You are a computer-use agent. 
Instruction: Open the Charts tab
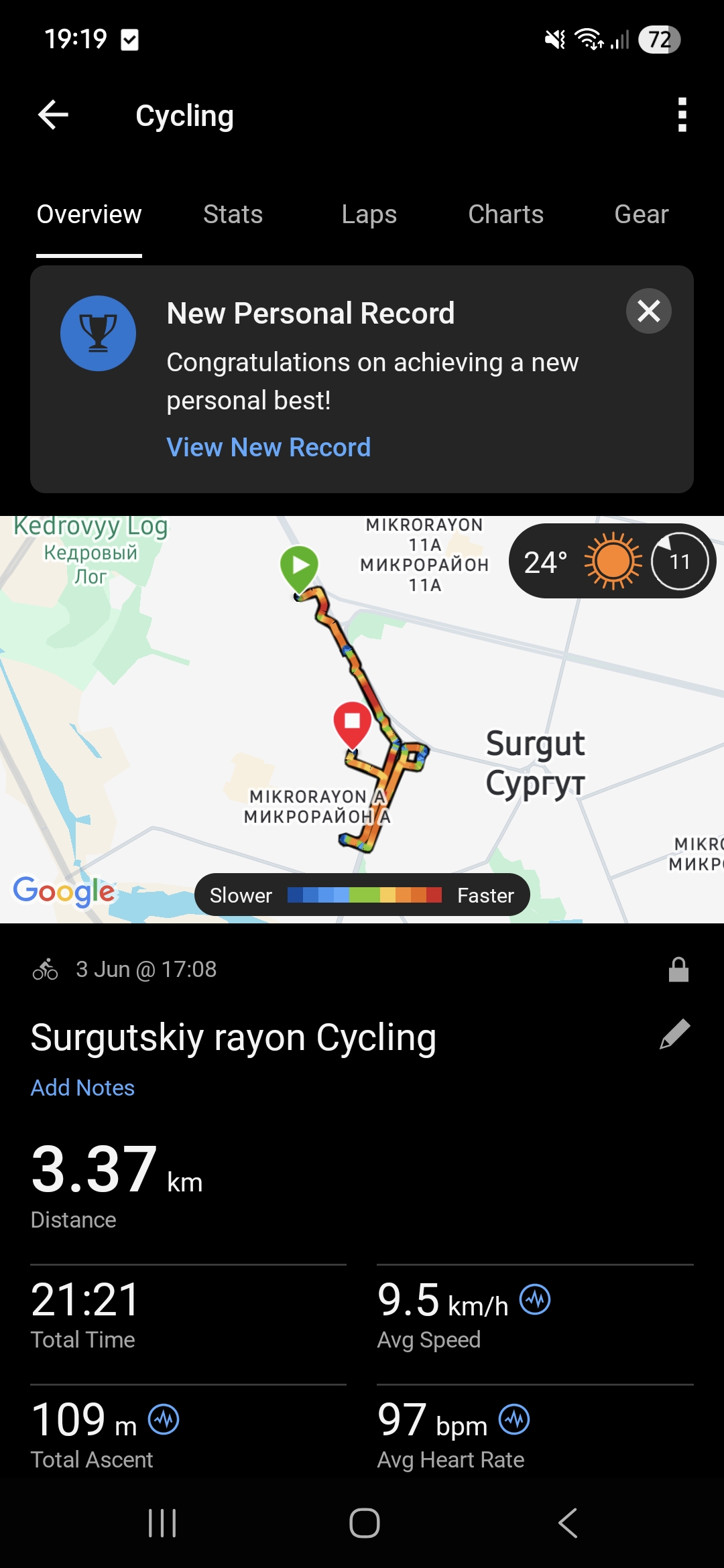point(505,214)
